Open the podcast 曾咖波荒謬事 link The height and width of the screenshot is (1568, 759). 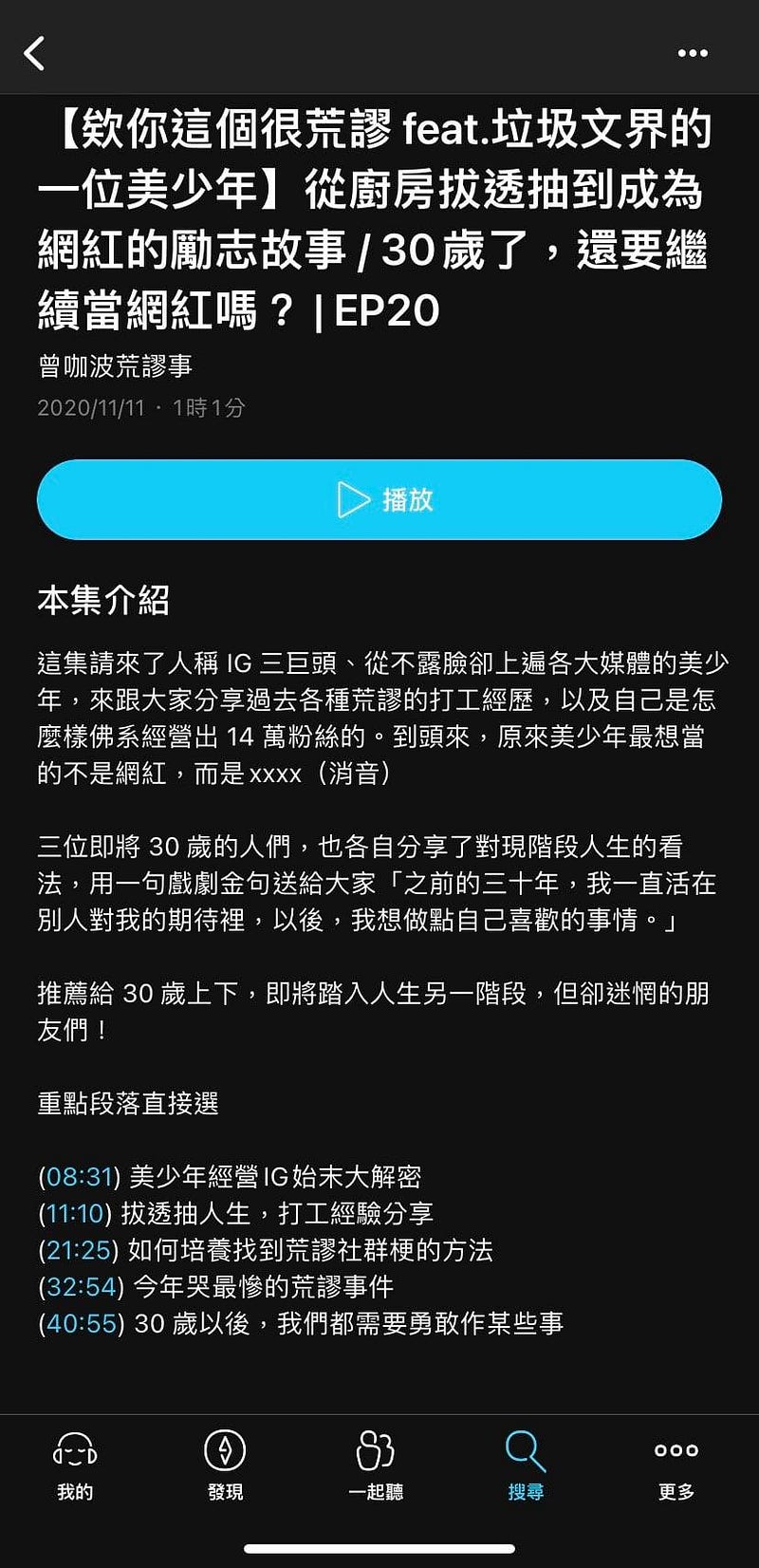(x=115, y=365)
